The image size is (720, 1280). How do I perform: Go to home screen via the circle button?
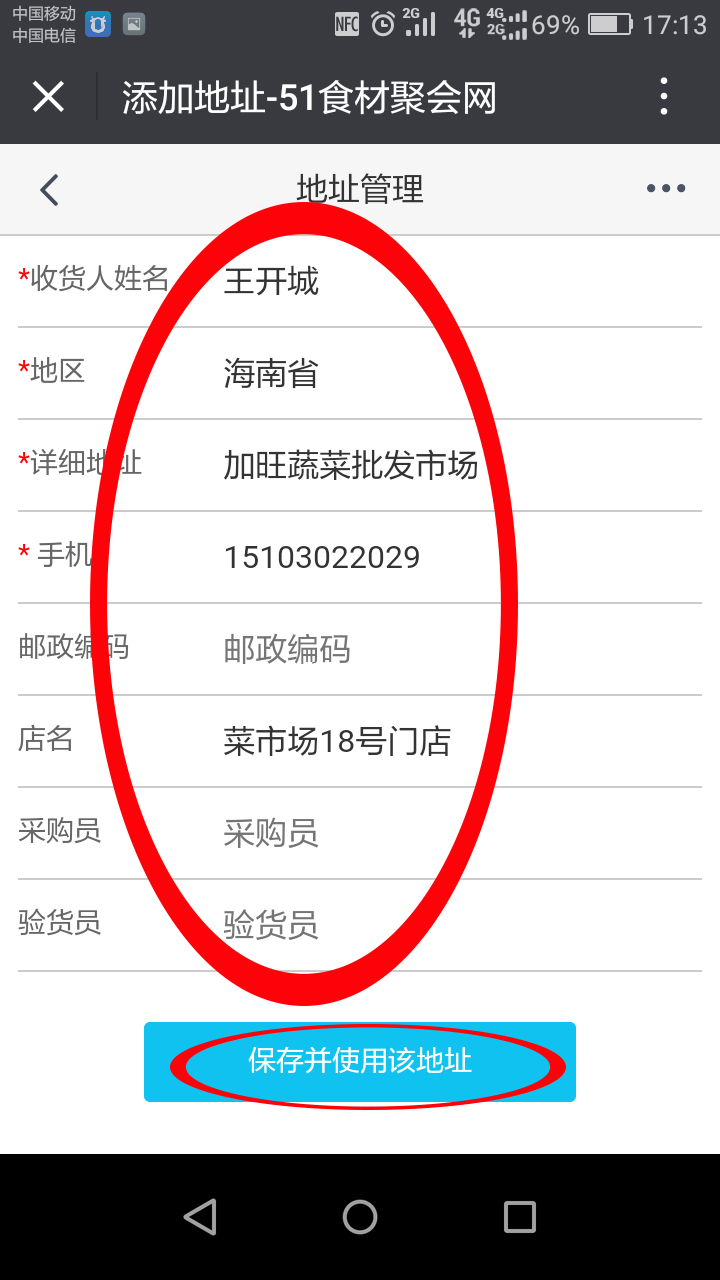point(360,1217)
